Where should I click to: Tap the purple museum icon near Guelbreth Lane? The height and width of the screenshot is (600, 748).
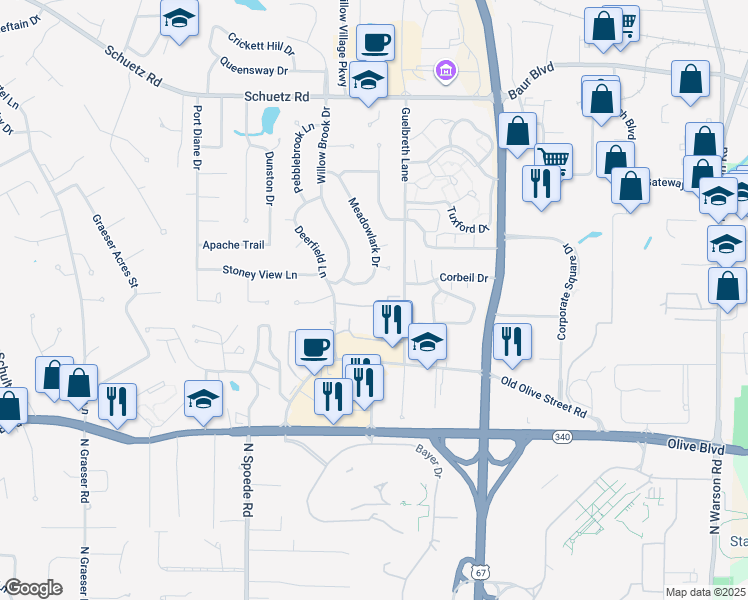tap(444, 70)
